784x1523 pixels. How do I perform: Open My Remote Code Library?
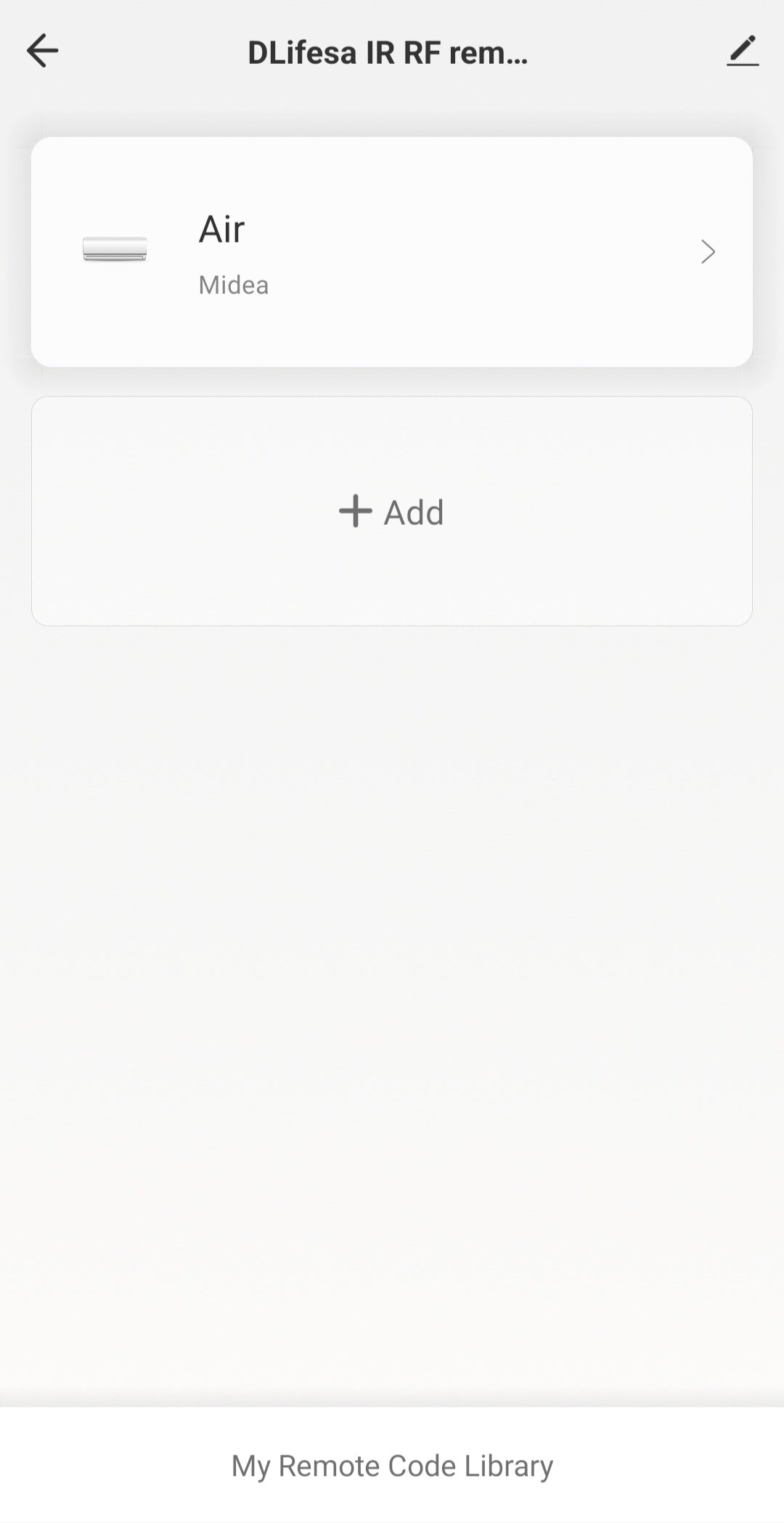(x=392, y=1465)
